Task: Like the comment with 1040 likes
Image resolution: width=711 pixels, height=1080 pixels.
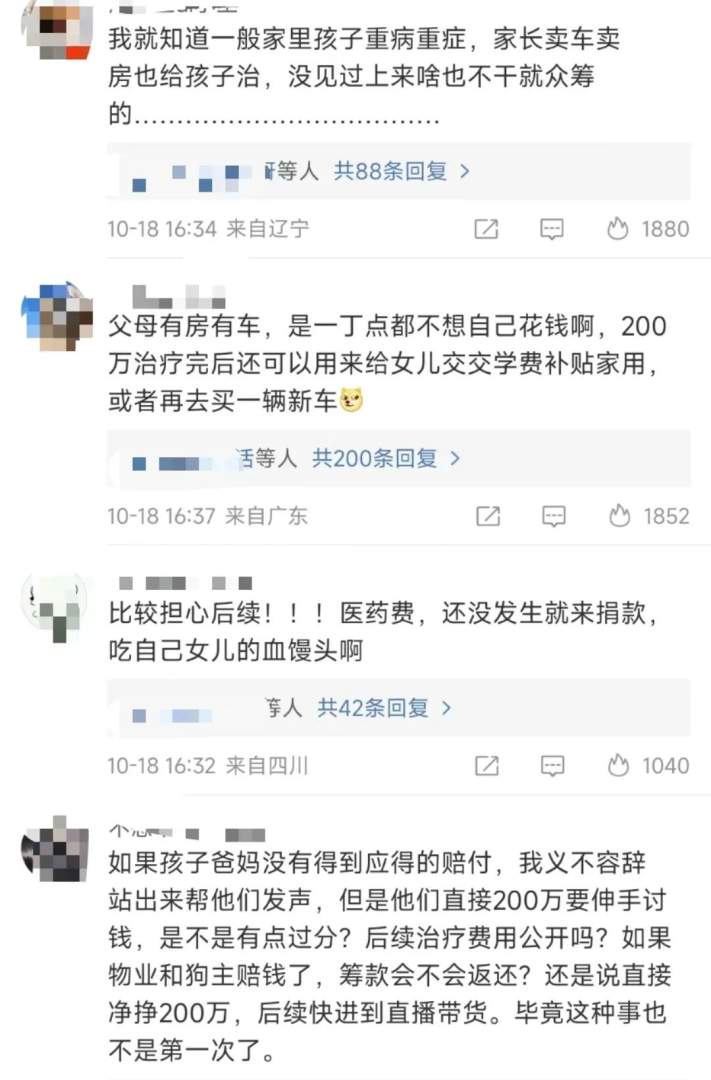Action: (x=619, y=766)
